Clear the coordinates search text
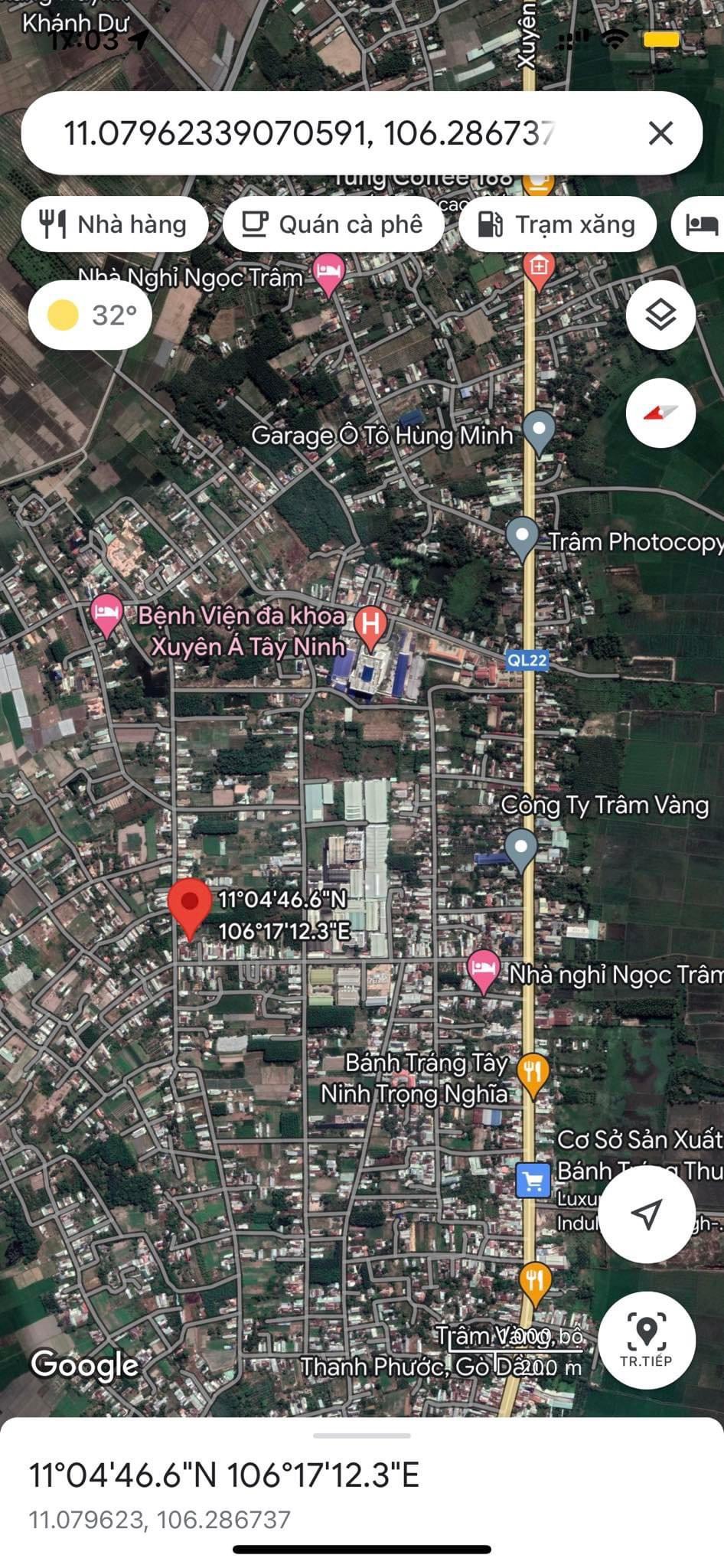The width and height of the screenshot is (724, 1568). pos(660,133)
